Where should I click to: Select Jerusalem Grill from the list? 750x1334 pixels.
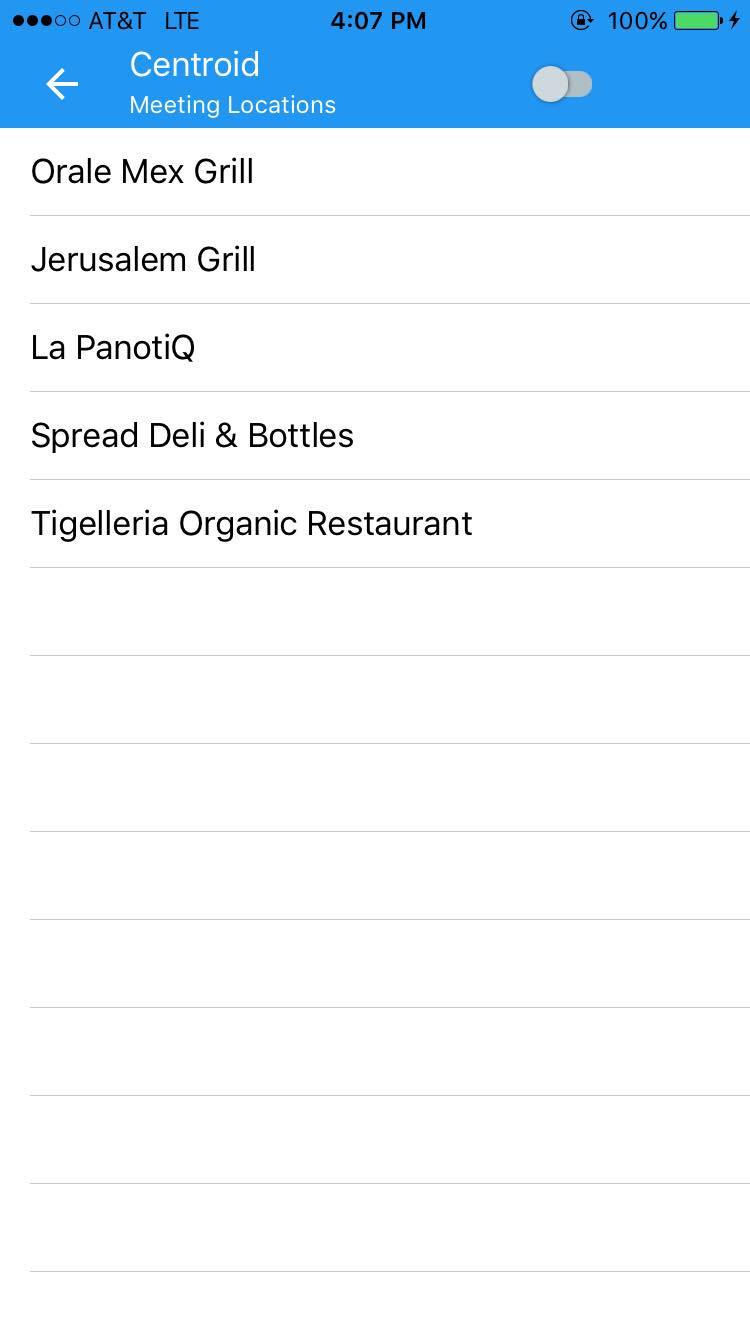point(143,260)
